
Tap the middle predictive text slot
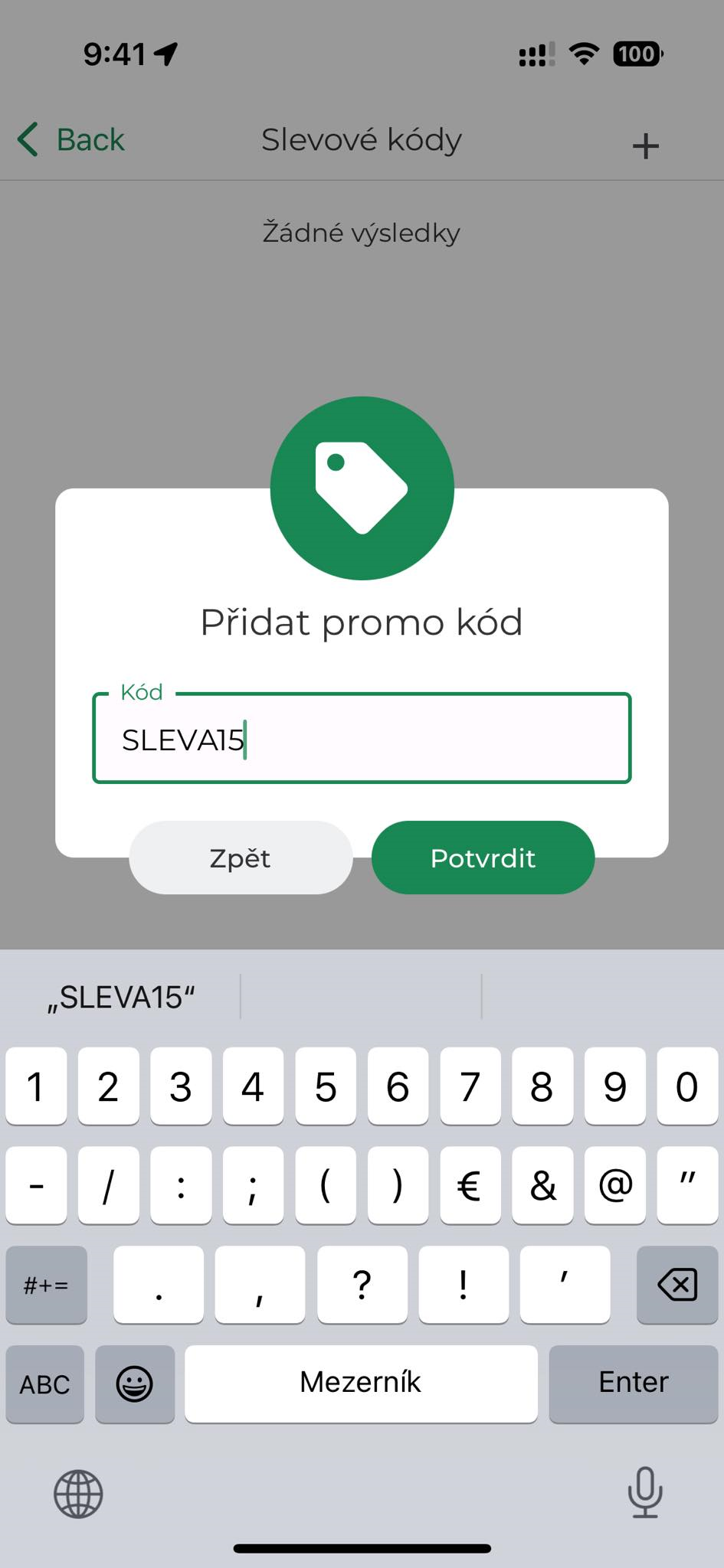pos(362,996)
